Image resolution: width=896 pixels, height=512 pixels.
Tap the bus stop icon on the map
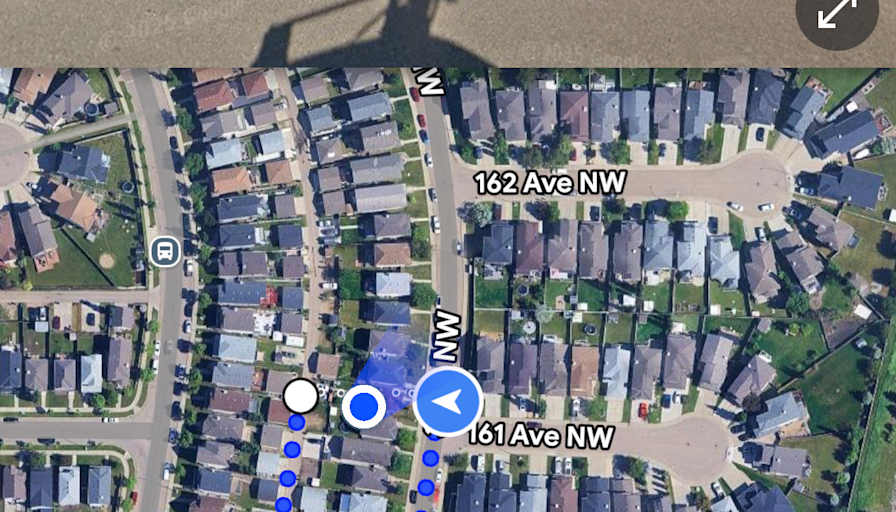165,251
